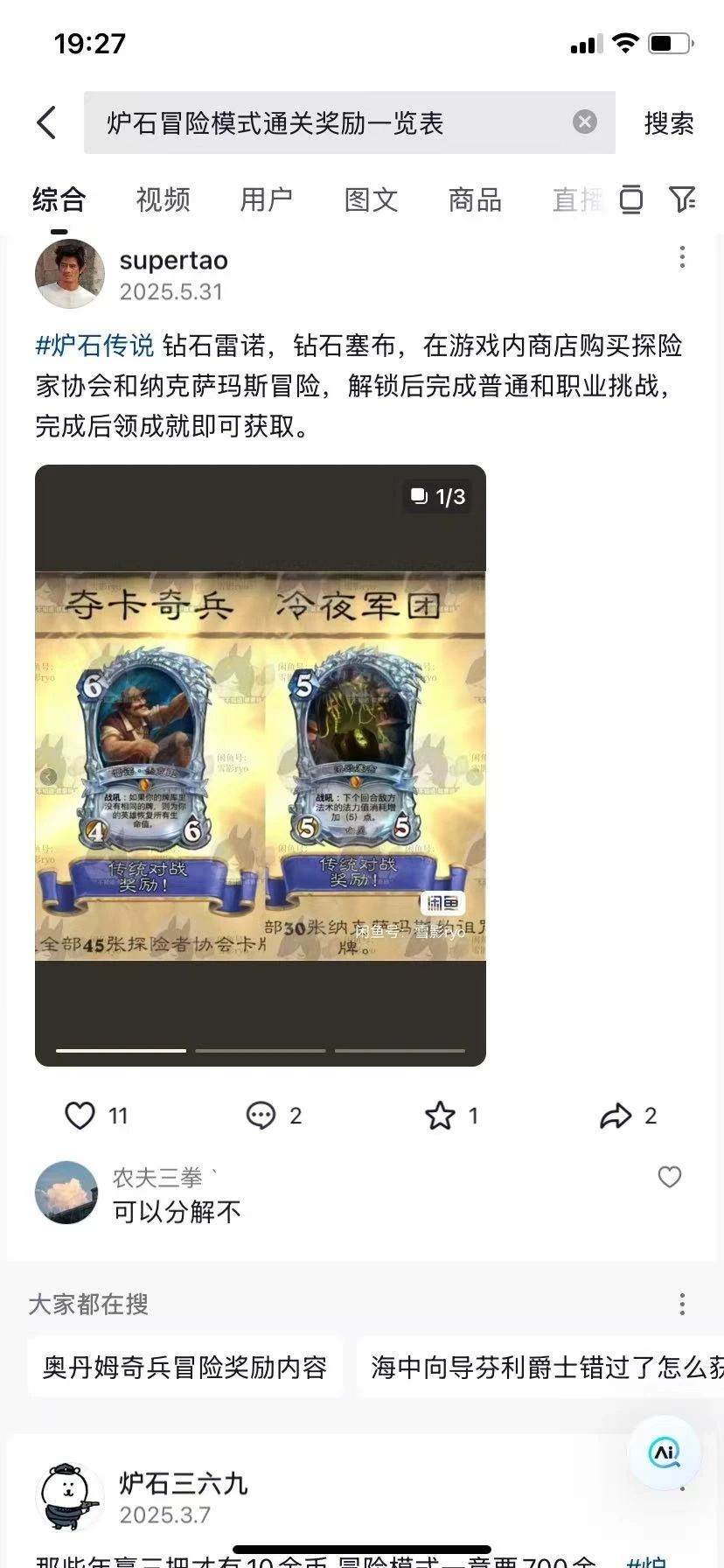Favorite supertao's post with the star
The width and height of the screenshot is (724, 1568).
440,1115
